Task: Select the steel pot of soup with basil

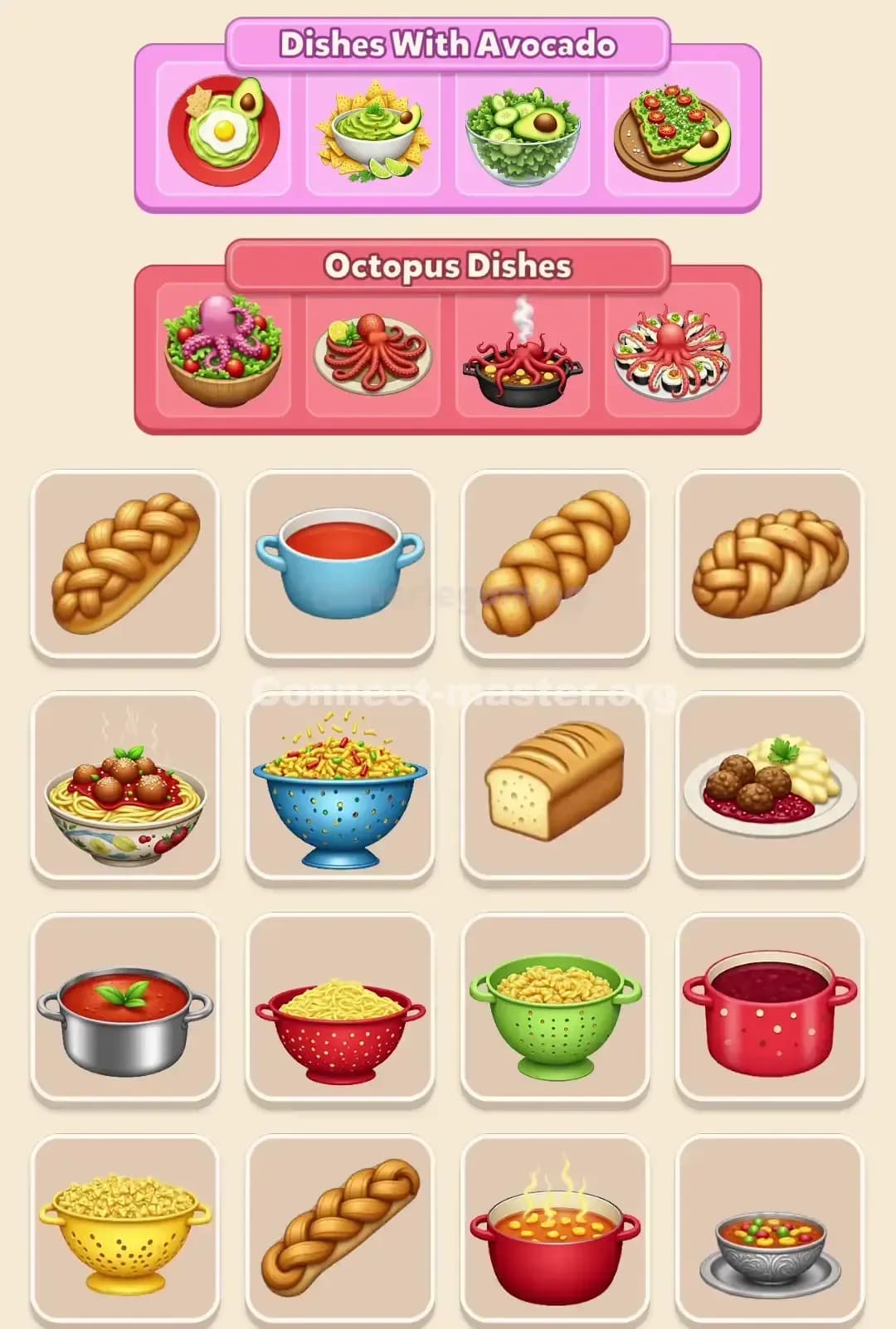Action: [125, 1007]
